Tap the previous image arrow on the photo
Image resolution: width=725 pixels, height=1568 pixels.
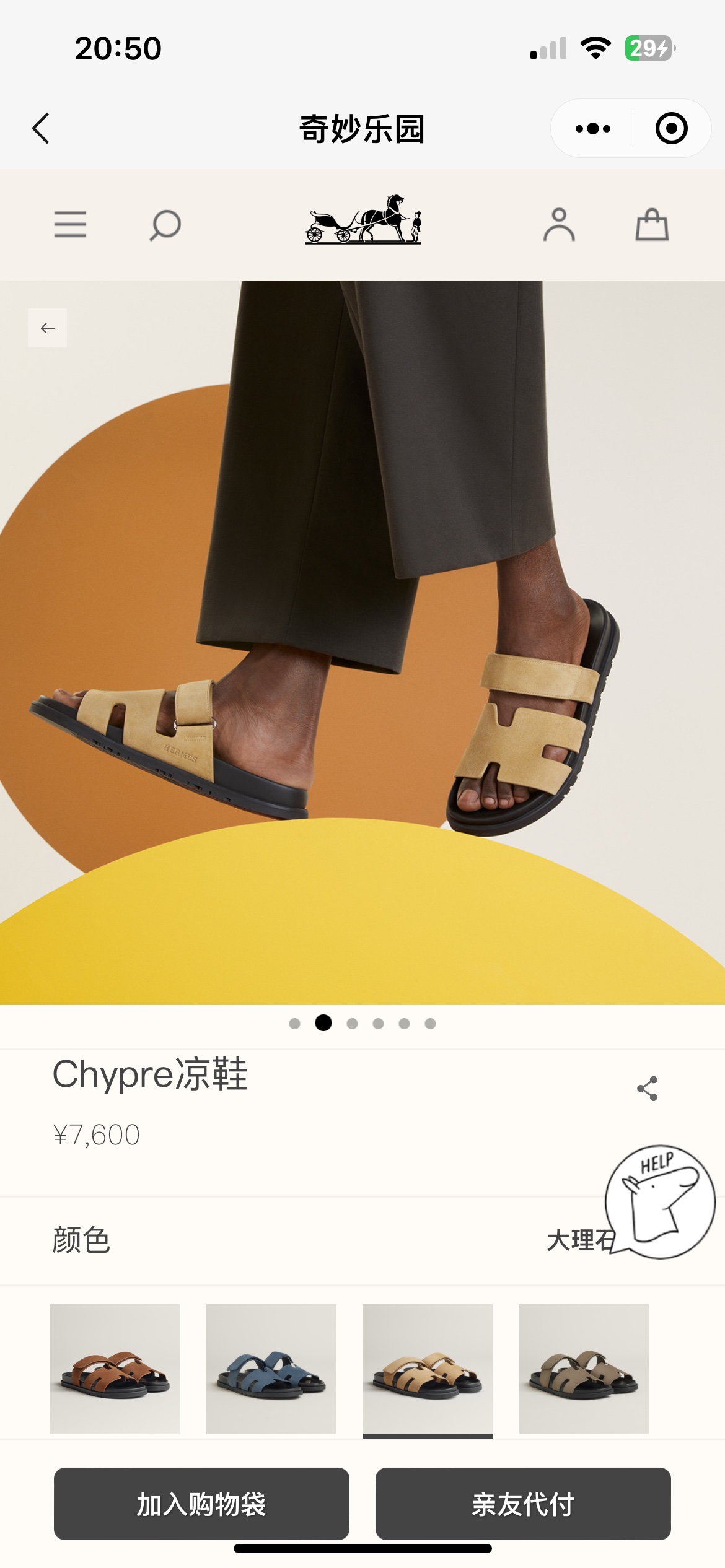coord(48,328)
